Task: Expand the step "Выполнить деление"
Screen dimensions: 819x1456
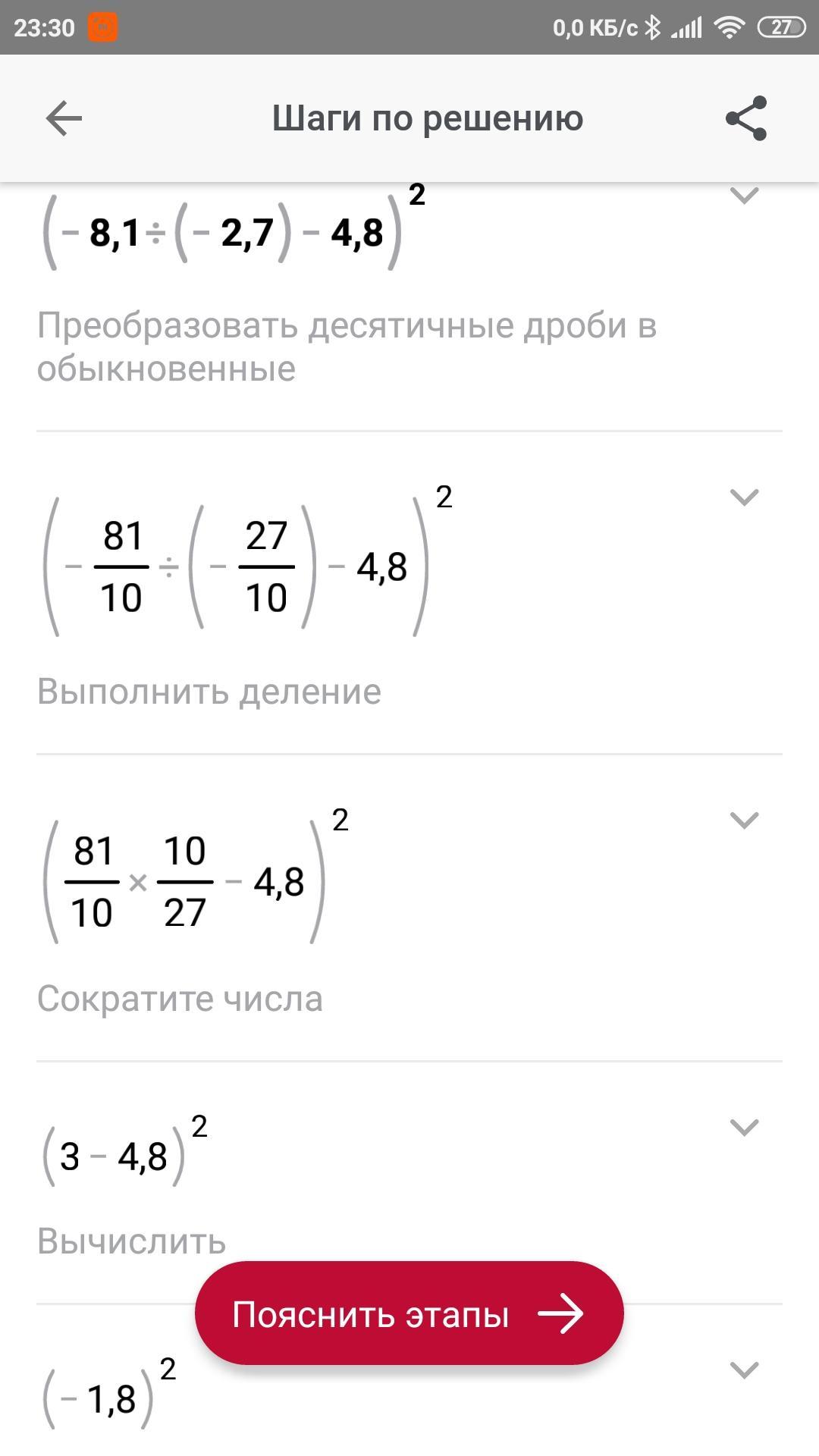Action: click(x=744, y=497)
